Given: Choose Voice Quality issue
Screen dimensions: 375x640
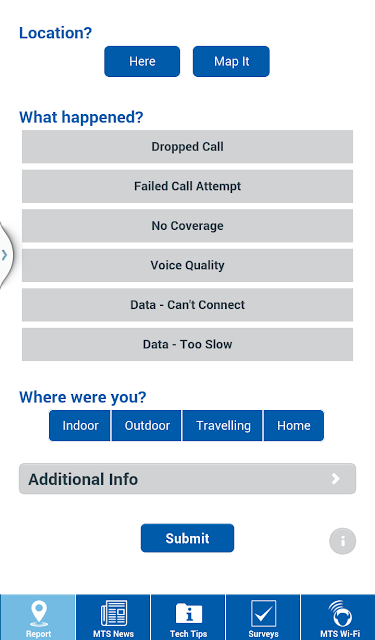Looking at the screenshot, I should [187, 265].
